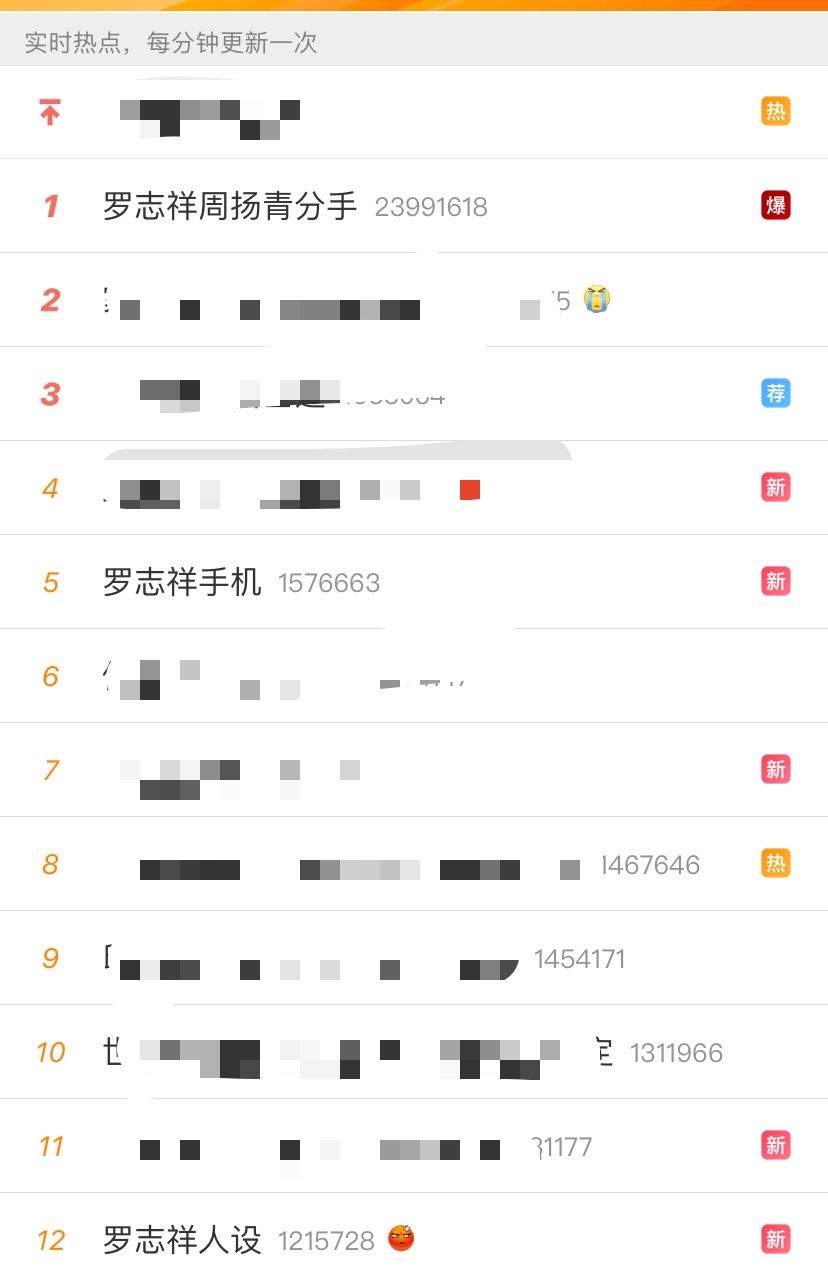Screen dimensions: 828x1285
Task: Open the topic 罗志祥周扬青分手
Action: [229, 206]
